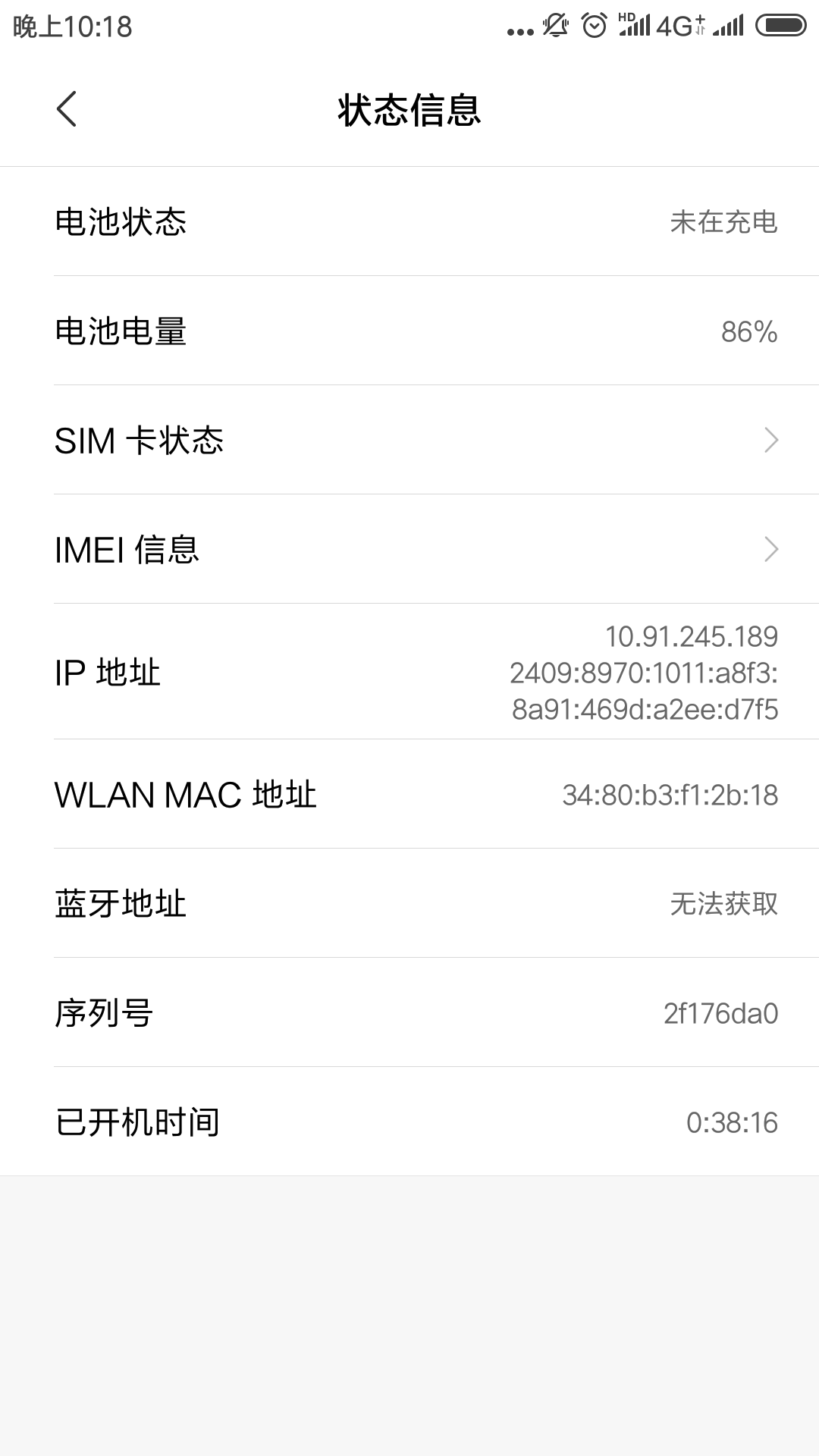Tap the 蓝牙地址 row showing 无法获取

pos(409,904)
